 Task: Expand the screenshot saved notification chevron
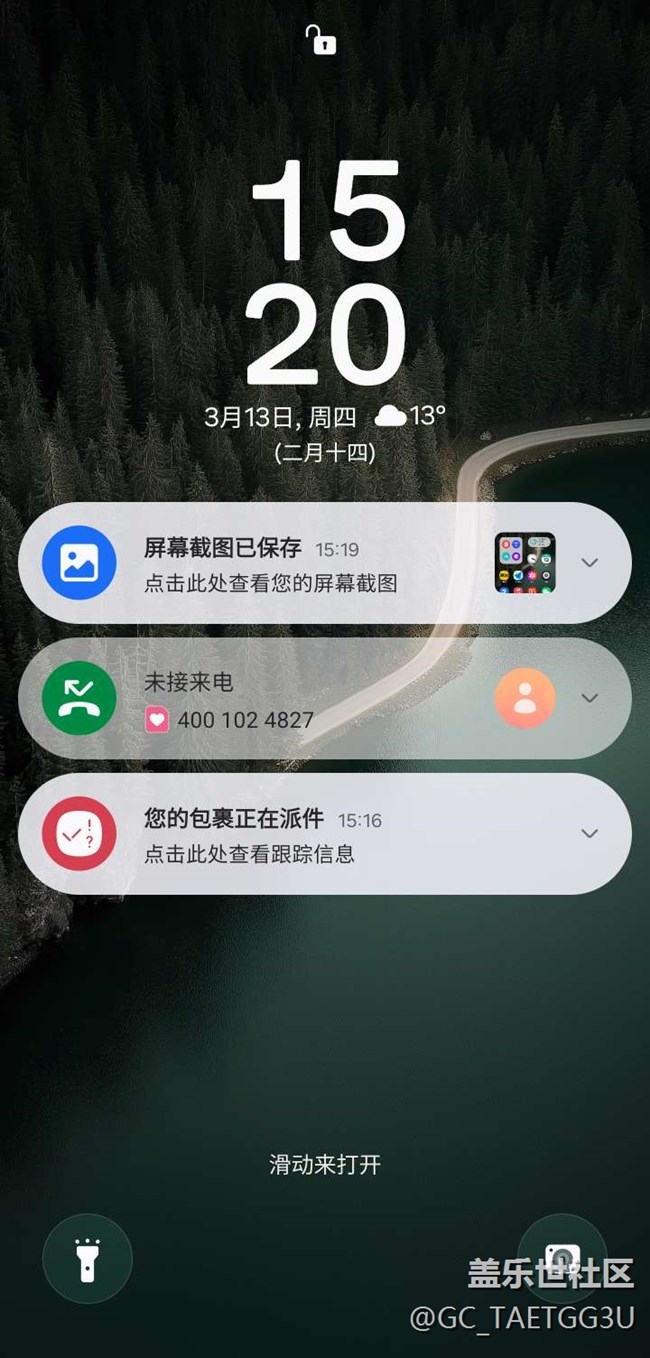[590, 563]
